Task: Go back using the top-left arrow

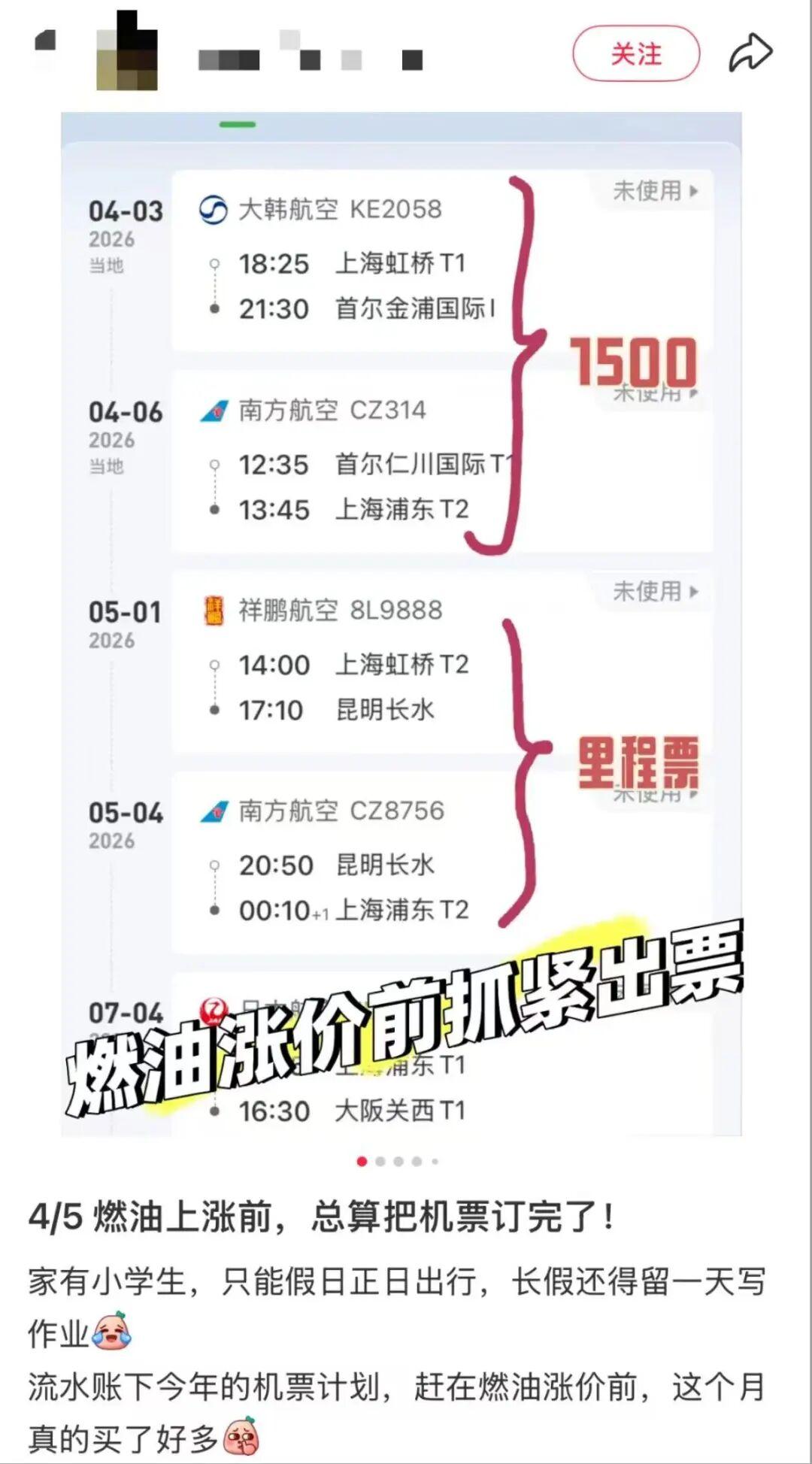Action: (x=45, y=45)
